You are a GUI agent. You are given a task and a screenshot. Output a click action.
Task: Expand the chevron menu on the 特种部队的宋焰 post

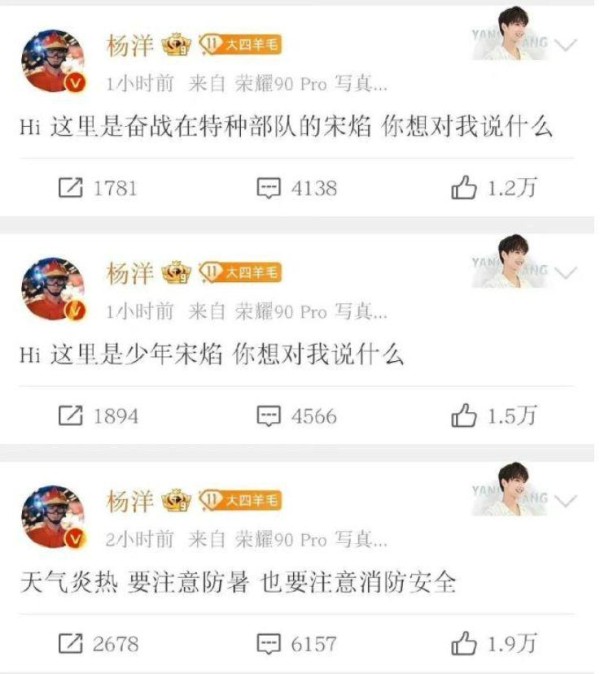click(565, 46)
